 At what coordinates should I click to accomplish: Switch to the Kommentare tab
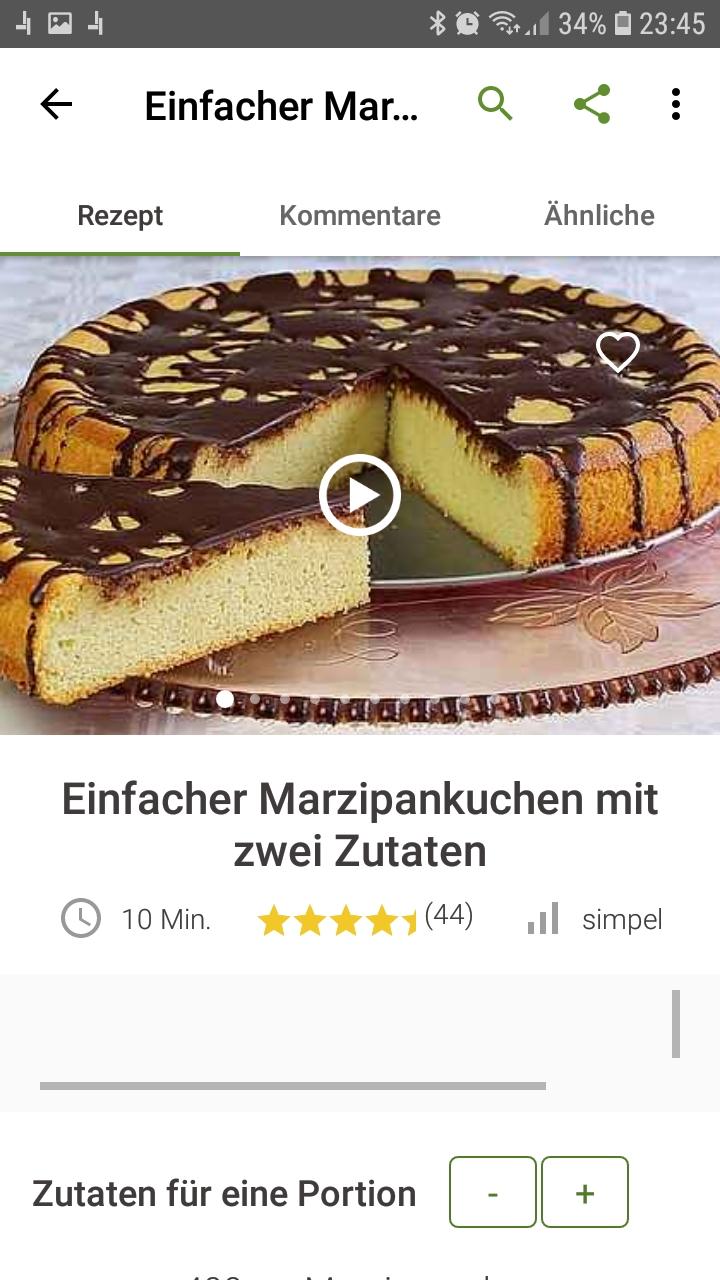click(360, 215)
